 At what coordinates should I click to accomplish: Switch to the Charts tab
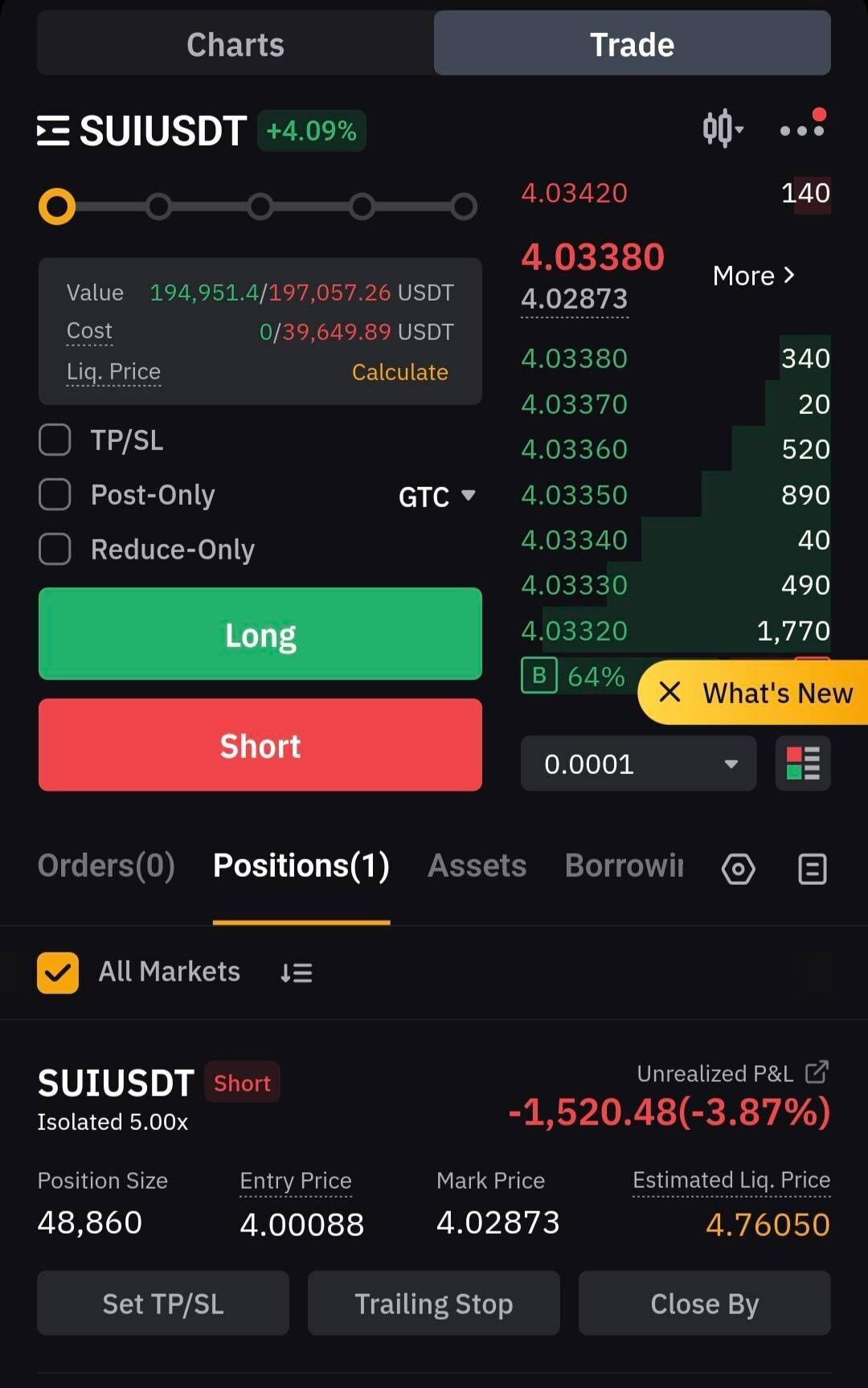click(x=235, y=44)
